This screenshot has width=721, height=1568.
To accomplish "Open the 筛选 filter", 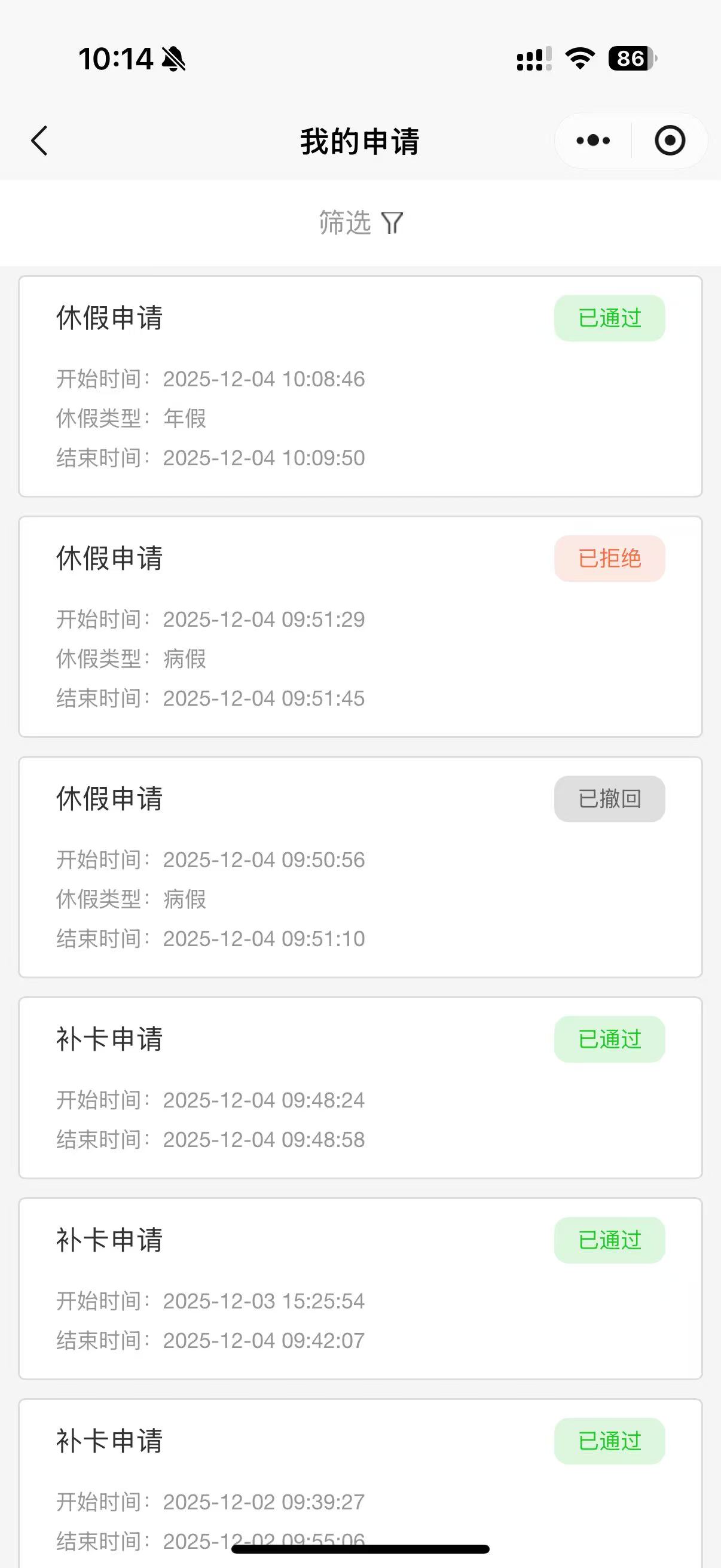I will pyautogui.click(x=360, y=223).
